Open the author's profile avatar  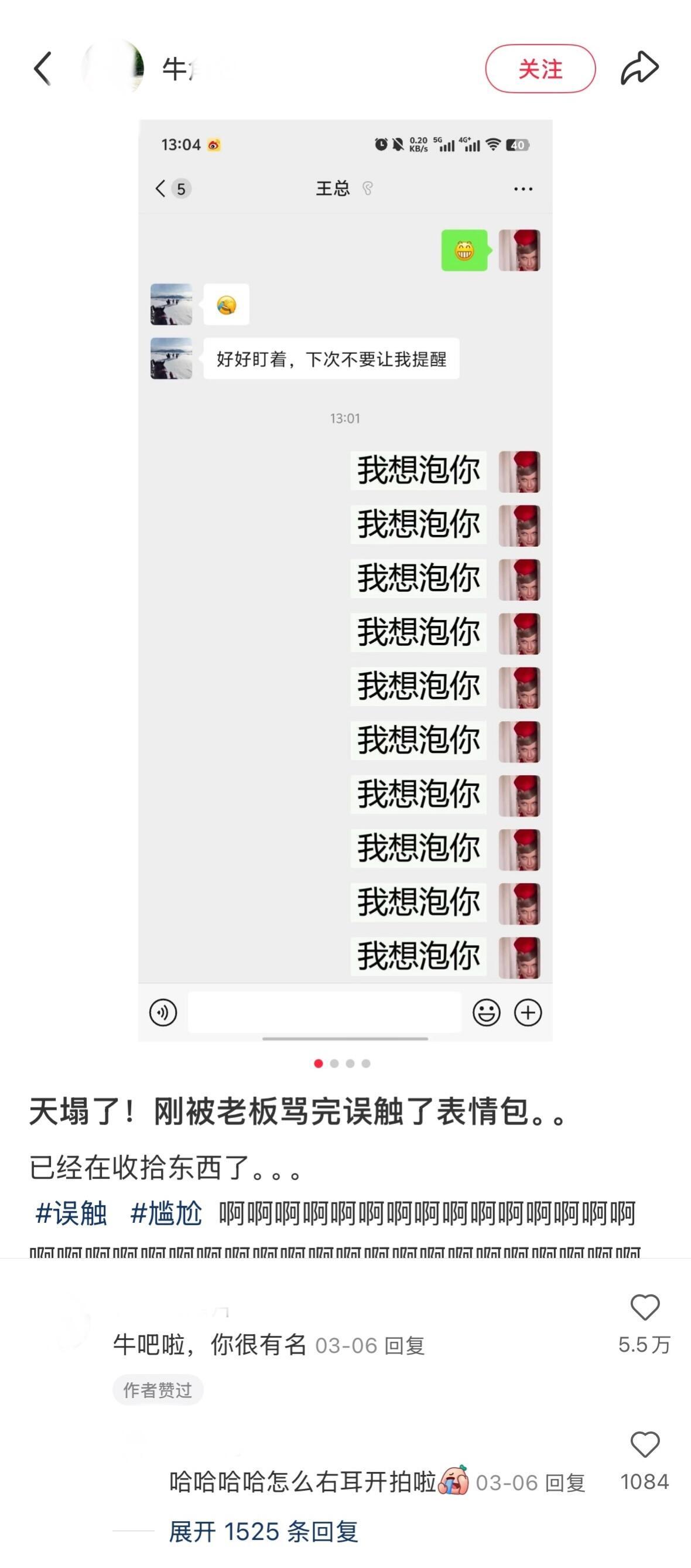pos(113,68)
